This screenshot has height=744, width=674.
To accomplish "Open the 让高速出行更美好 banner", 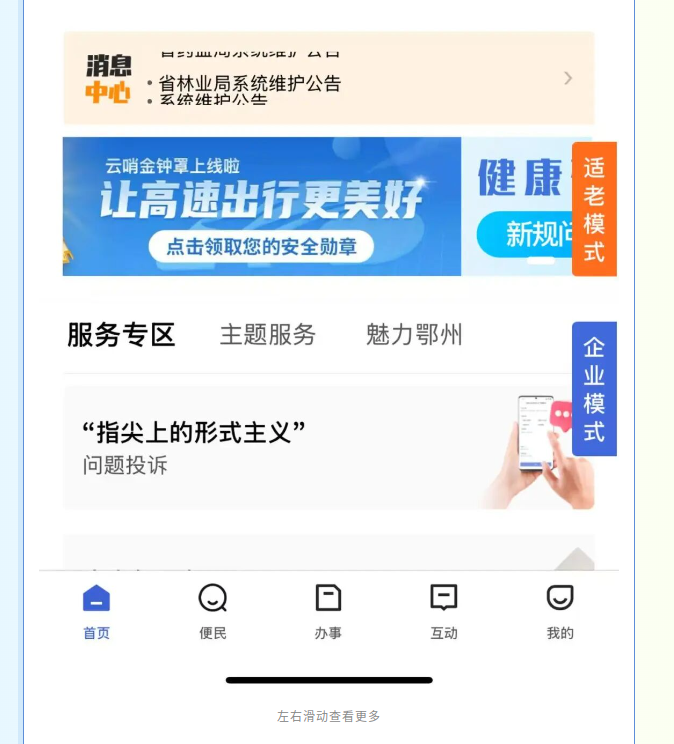I will click(x=262, y=206).
